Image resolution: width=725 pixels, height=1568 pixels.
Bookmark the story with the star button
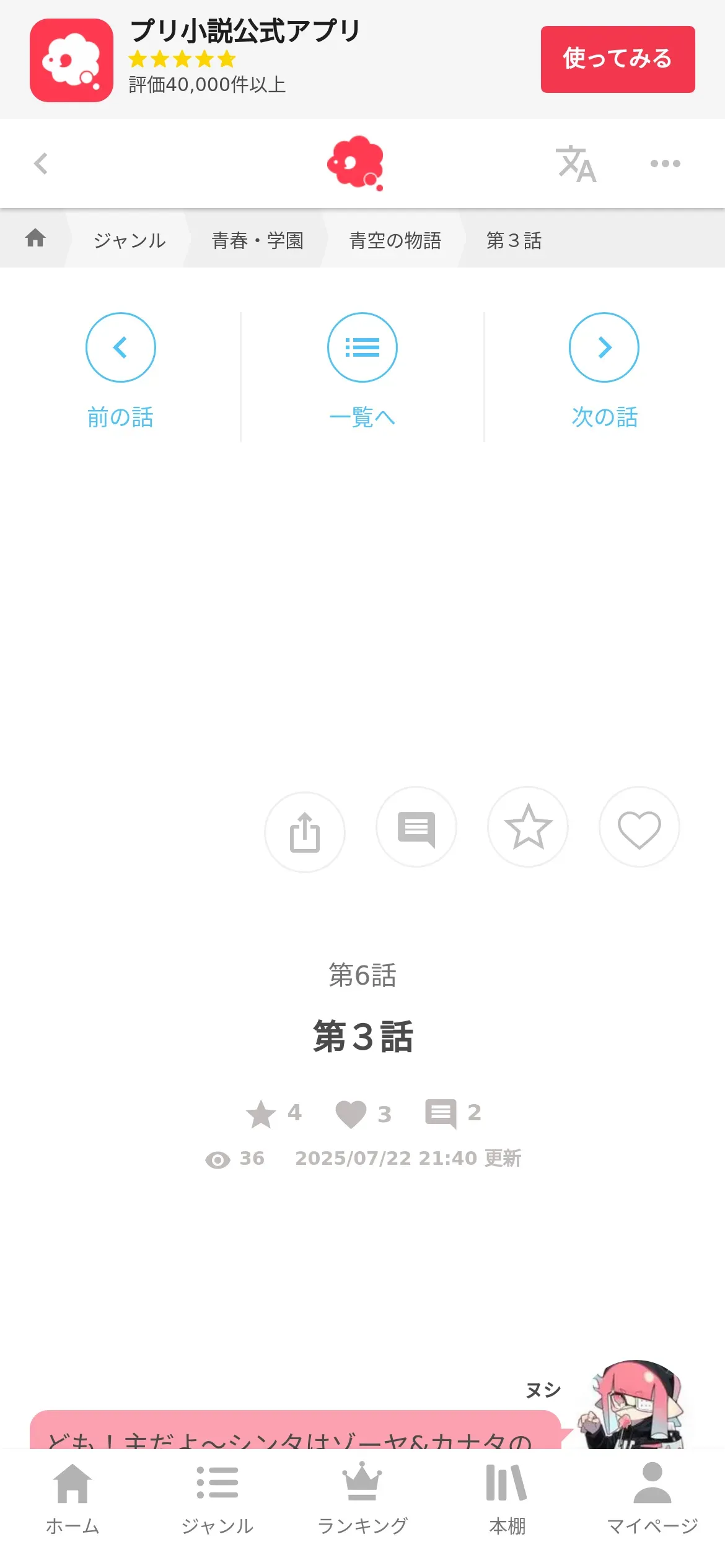[528, 827]
